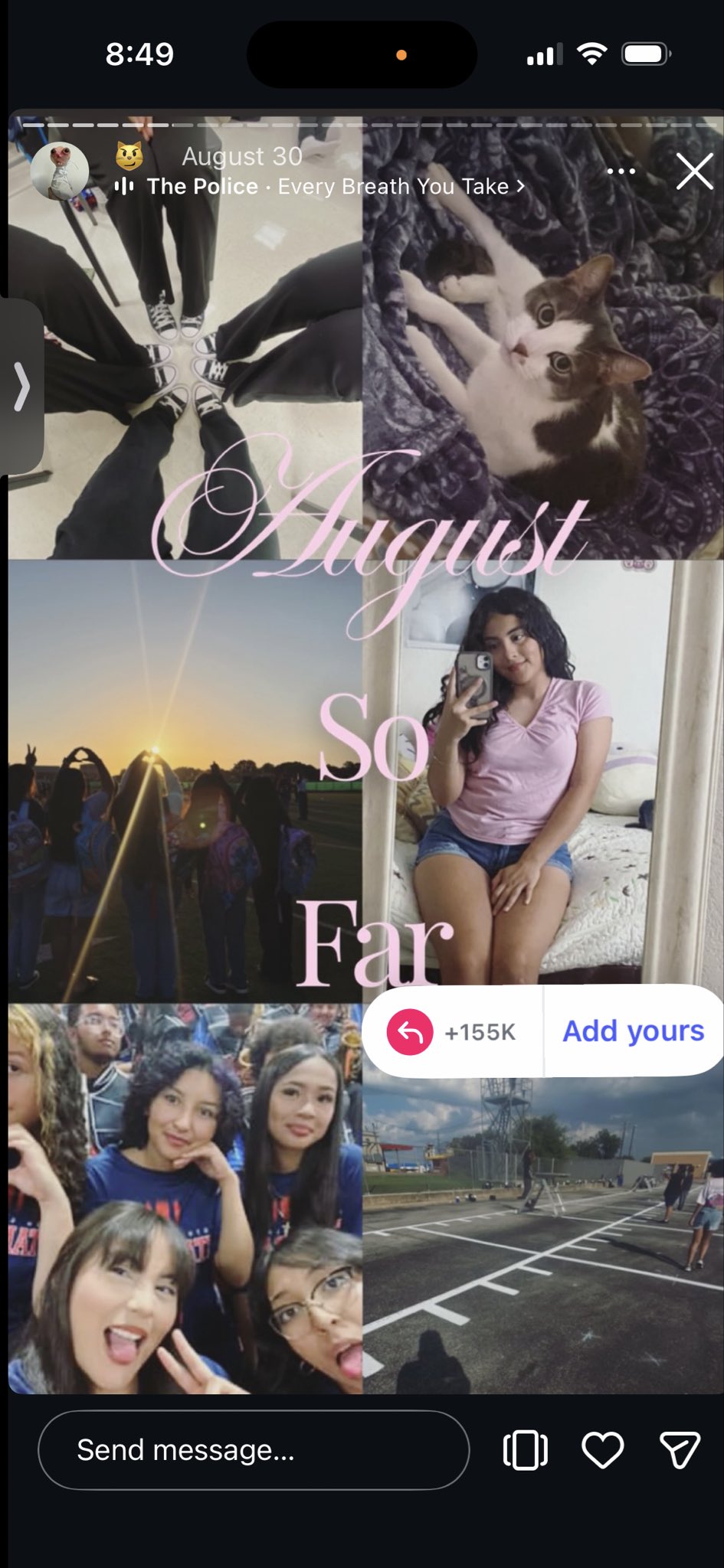724x1568 pixels.
Task: Open the story poster's profile picture
Action: point(59,171)
